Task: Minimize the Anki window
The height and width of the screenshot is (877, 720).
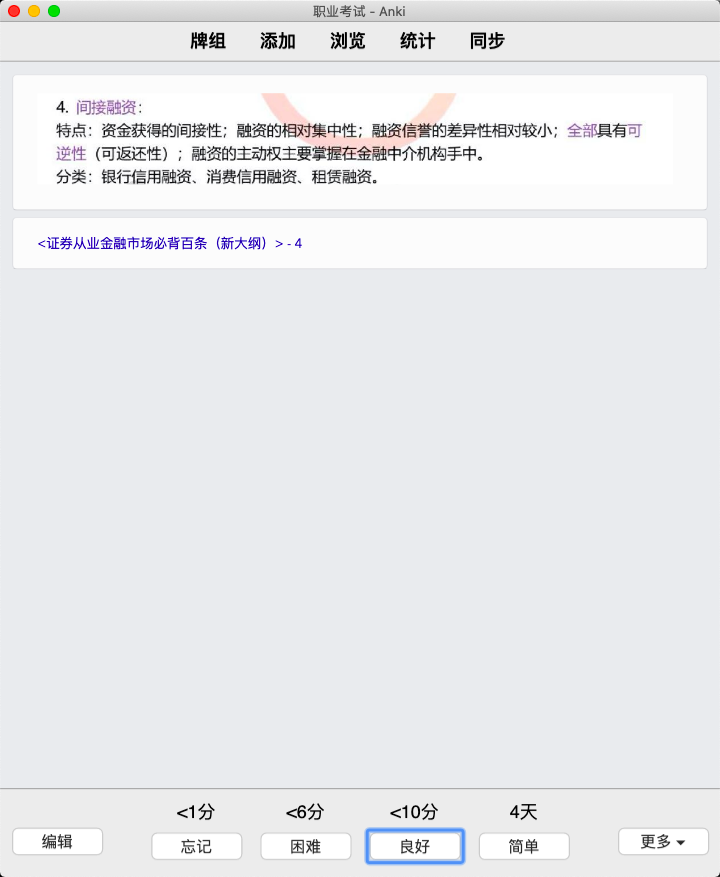Action: [34, 11]
